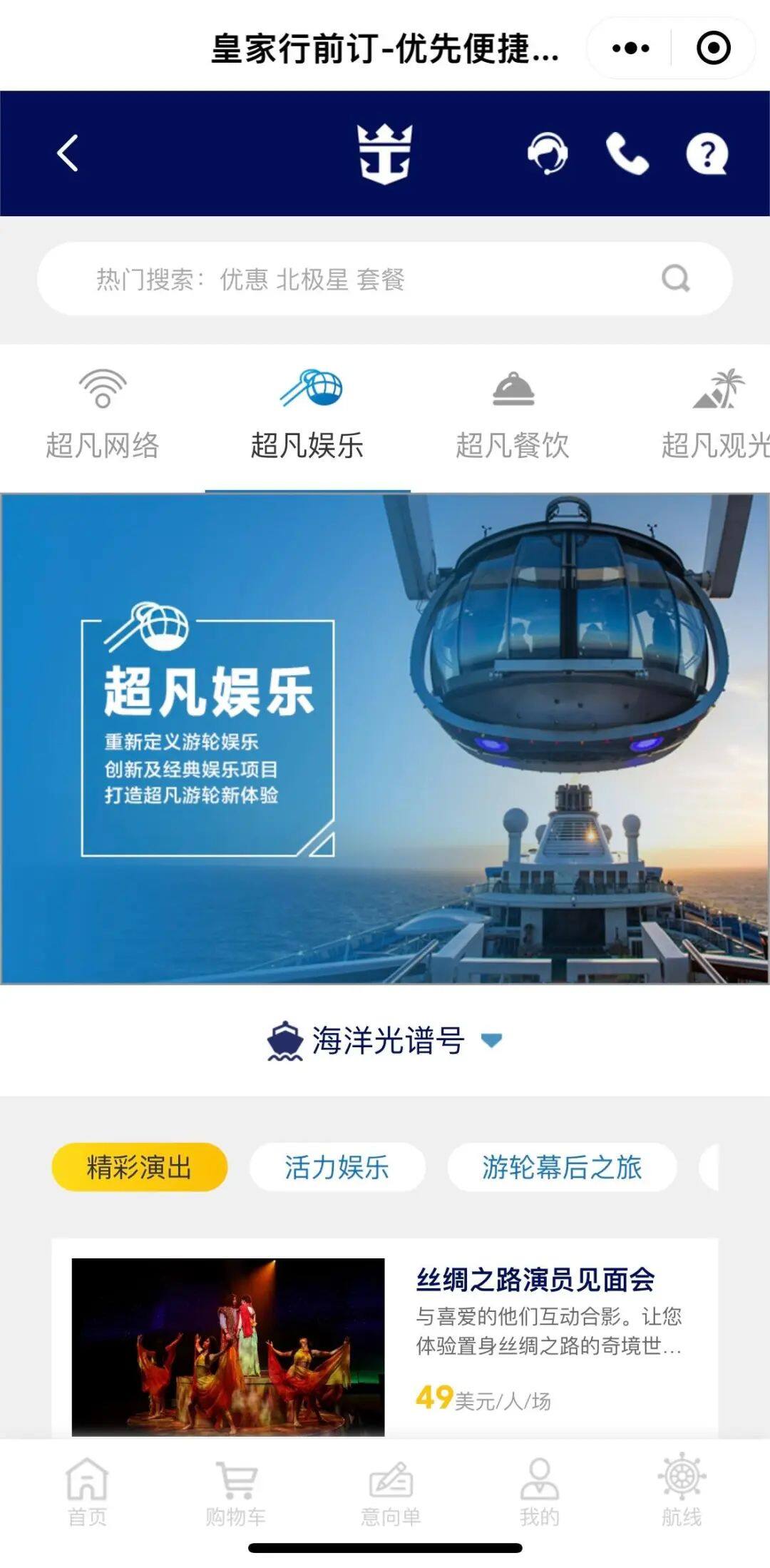Open the customer service headset icon

pos(548,153)
